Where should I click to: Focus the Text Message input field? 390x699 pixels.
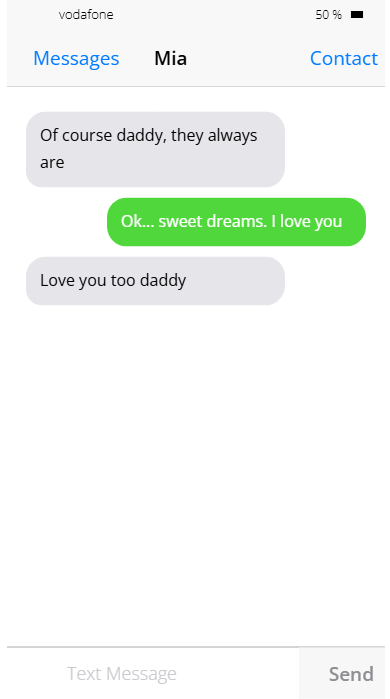[x=153, y=673]
